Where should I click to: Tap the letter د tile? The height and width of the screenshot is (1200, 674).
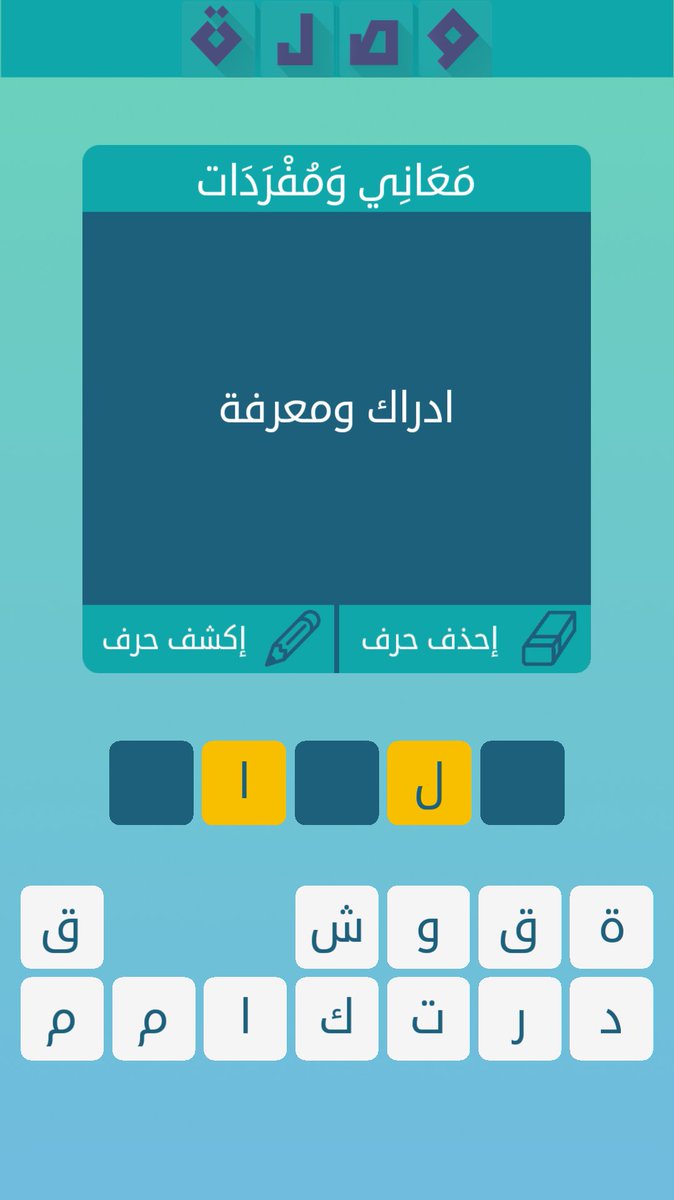pyautogui.click(x=611, y=1019)
